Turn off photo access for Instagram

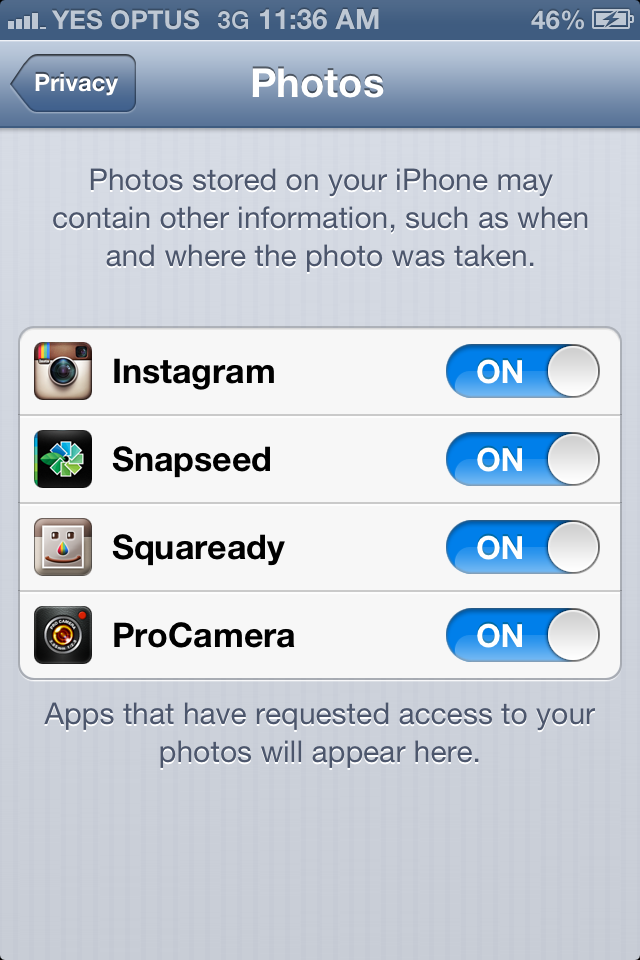(x=522, y=372)
